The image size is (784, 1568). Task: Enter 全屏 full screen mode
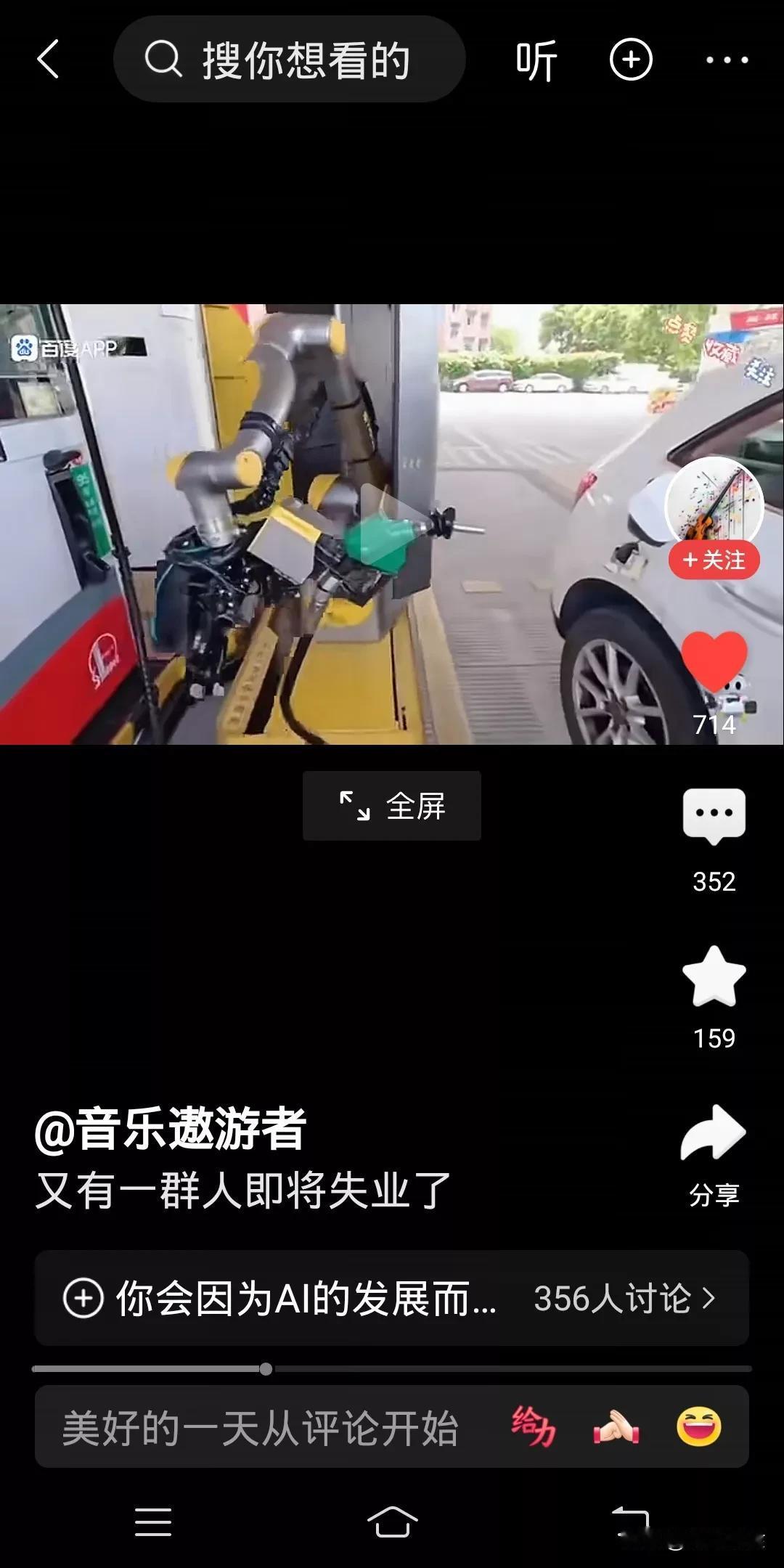pos(392,806)
